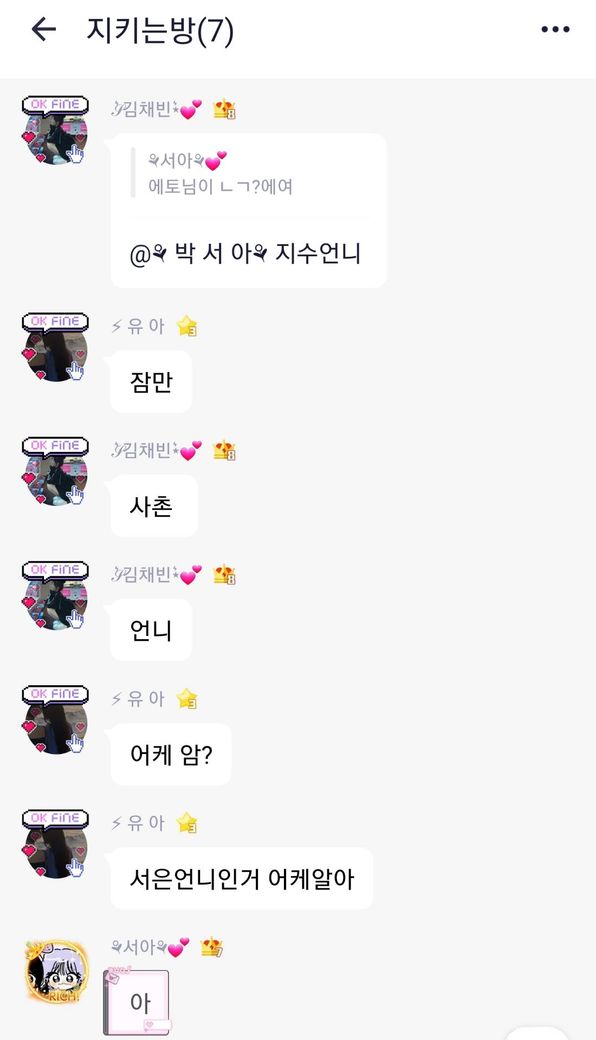Go back from the 지키는방 chat
This screenshot has height=1040, width=596.
click(x=44, y=29)
